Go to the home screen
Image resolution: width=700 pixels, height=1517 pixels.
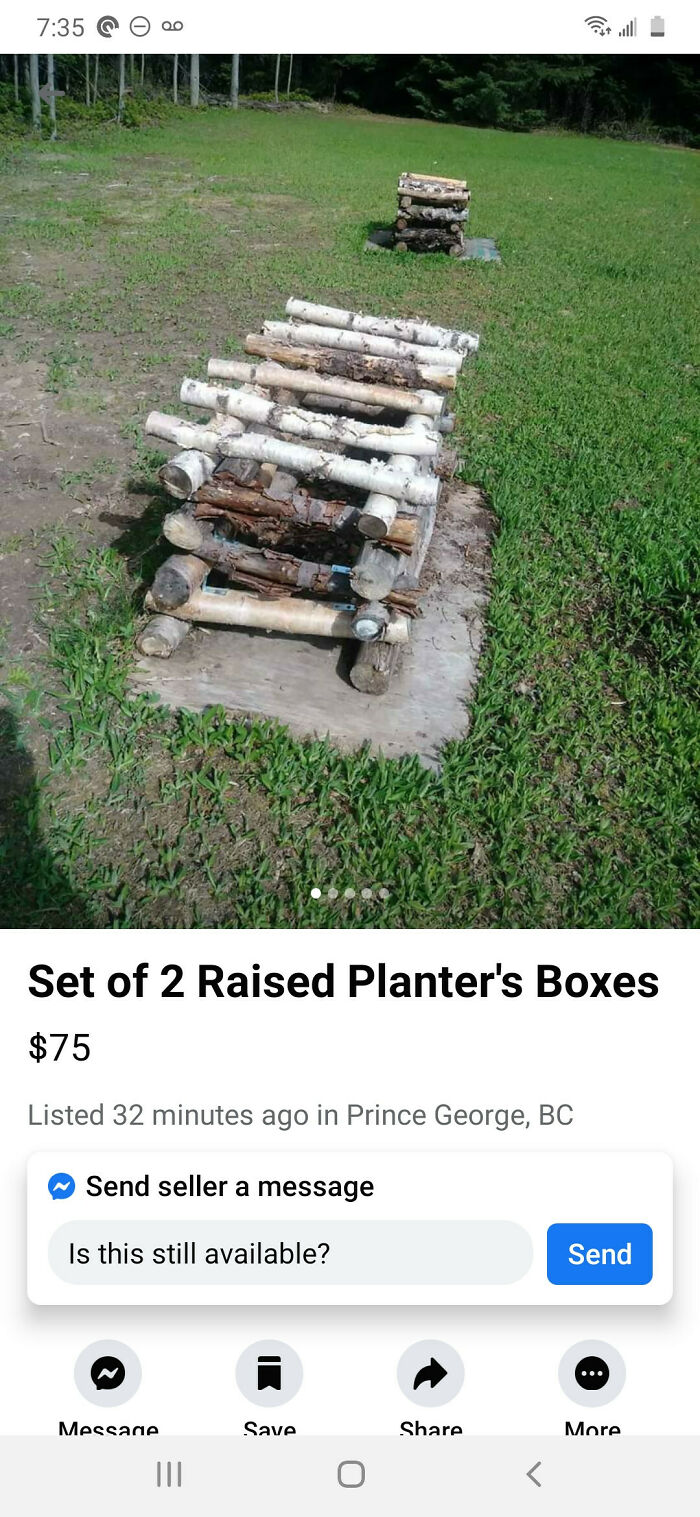point(351,1473)
